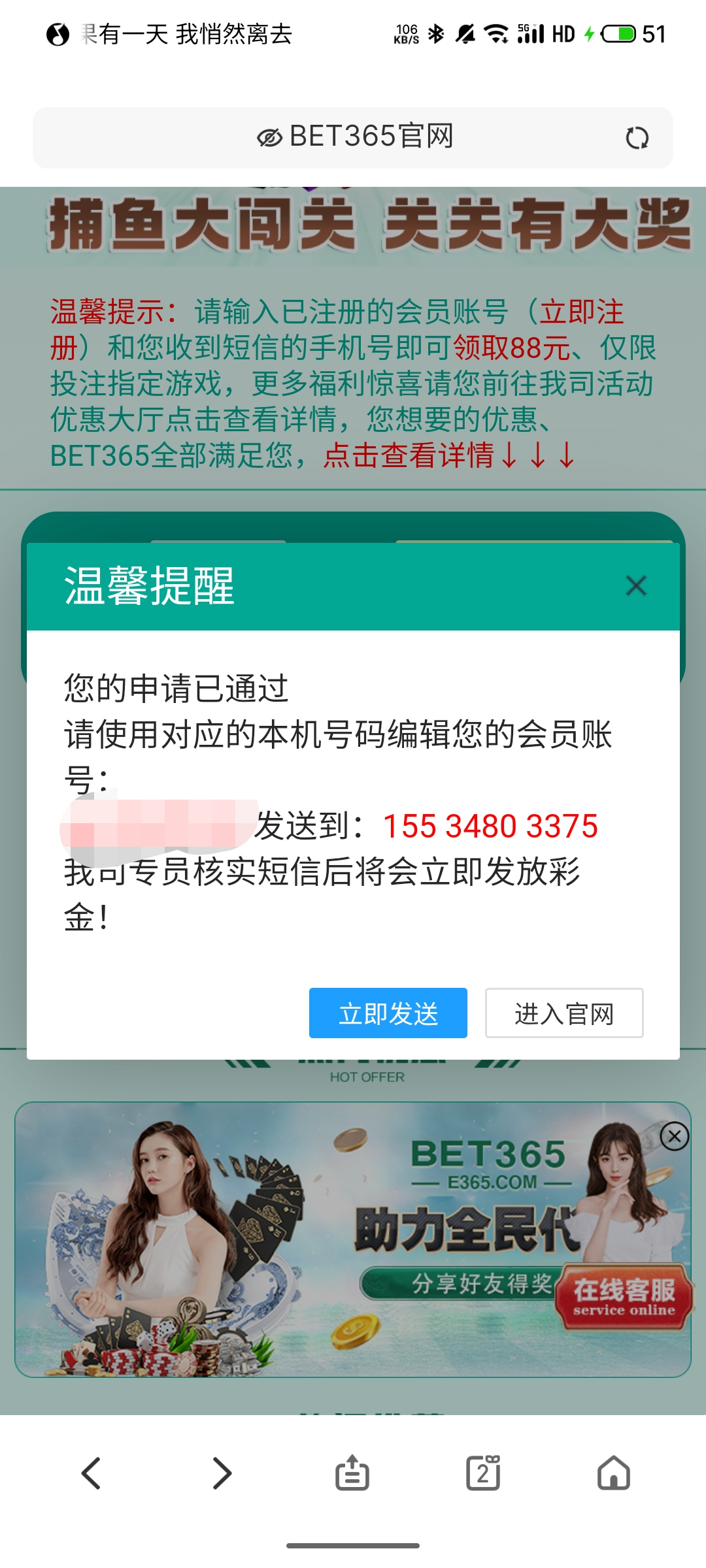Screen dimensions: 706x1568
Task: Open the tab switcher showing 2 tabs
Action: point(483,1473)
